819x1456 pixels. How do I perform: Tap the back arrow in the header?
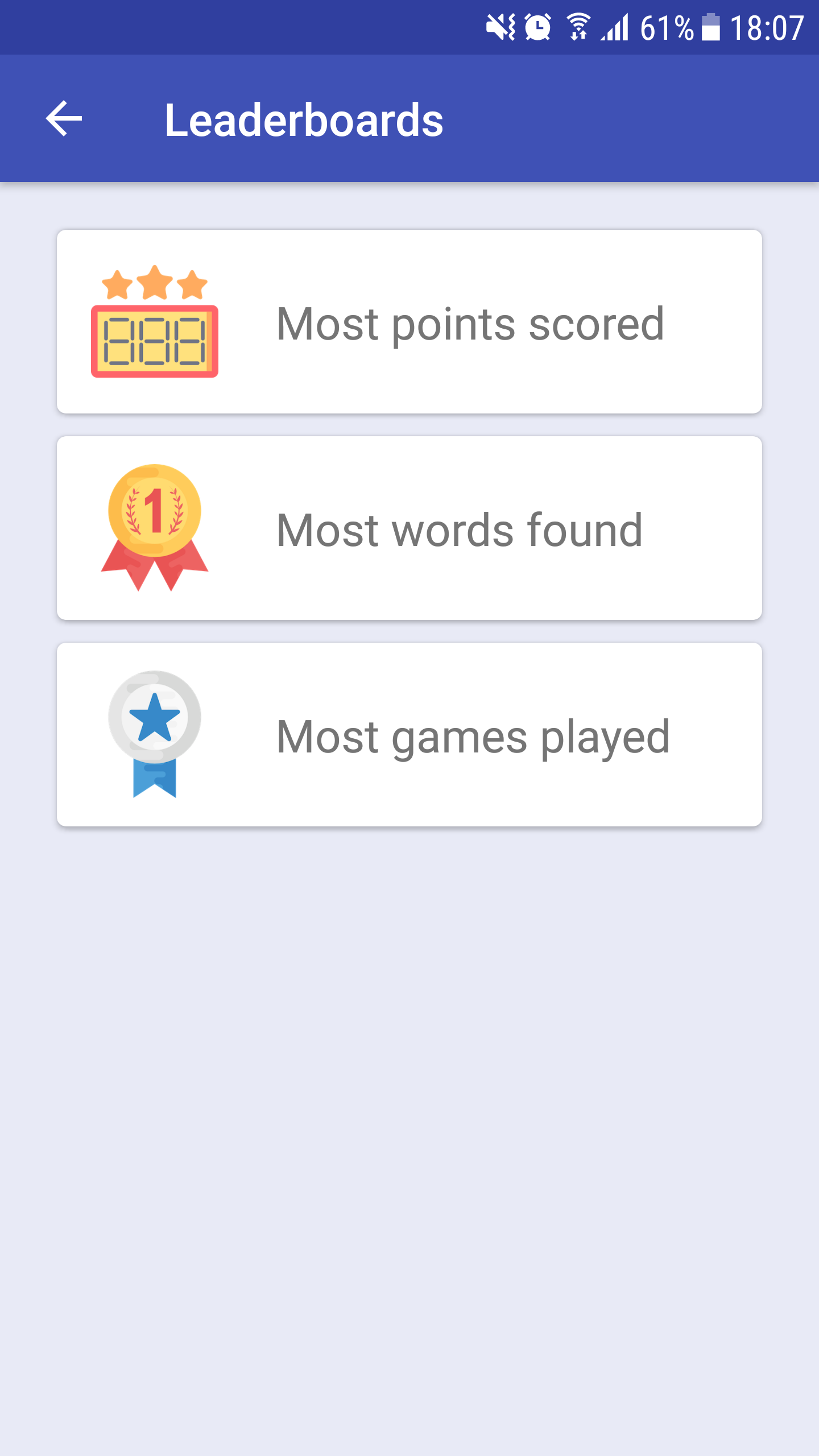click(64, 119)
